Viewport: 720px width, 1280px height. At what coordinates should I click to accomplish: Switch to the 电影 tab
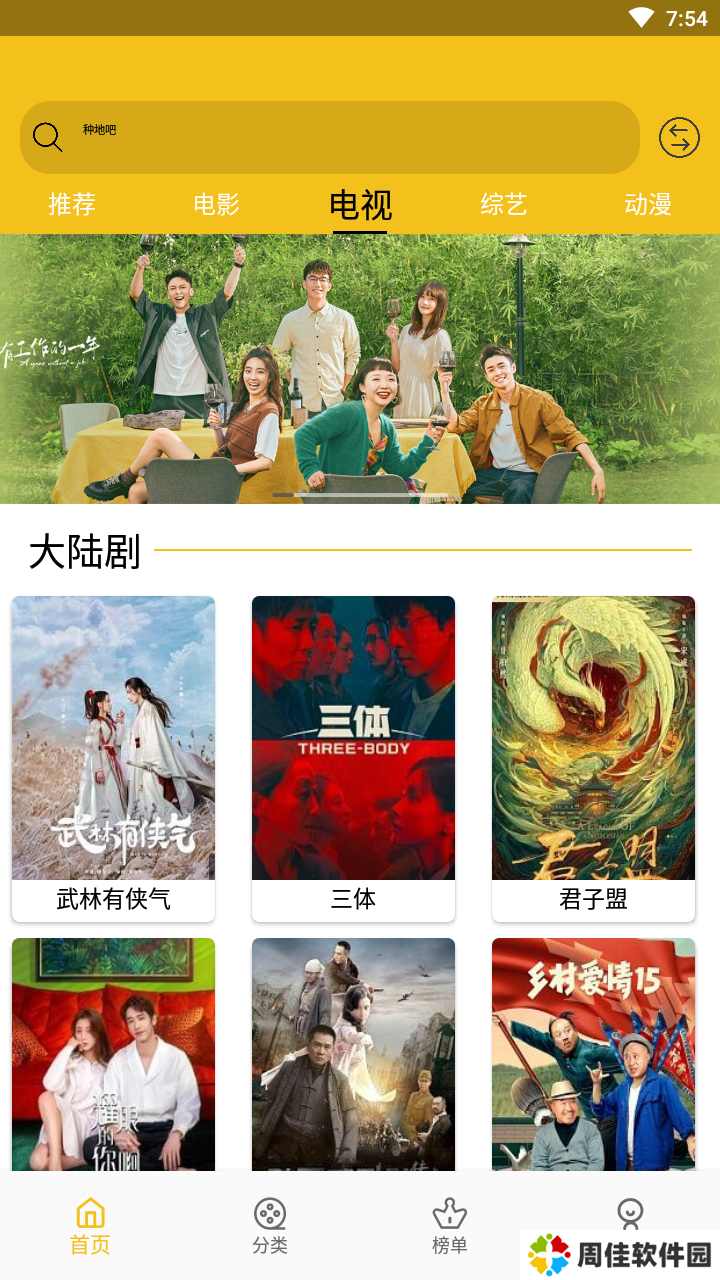pos(217,205)
